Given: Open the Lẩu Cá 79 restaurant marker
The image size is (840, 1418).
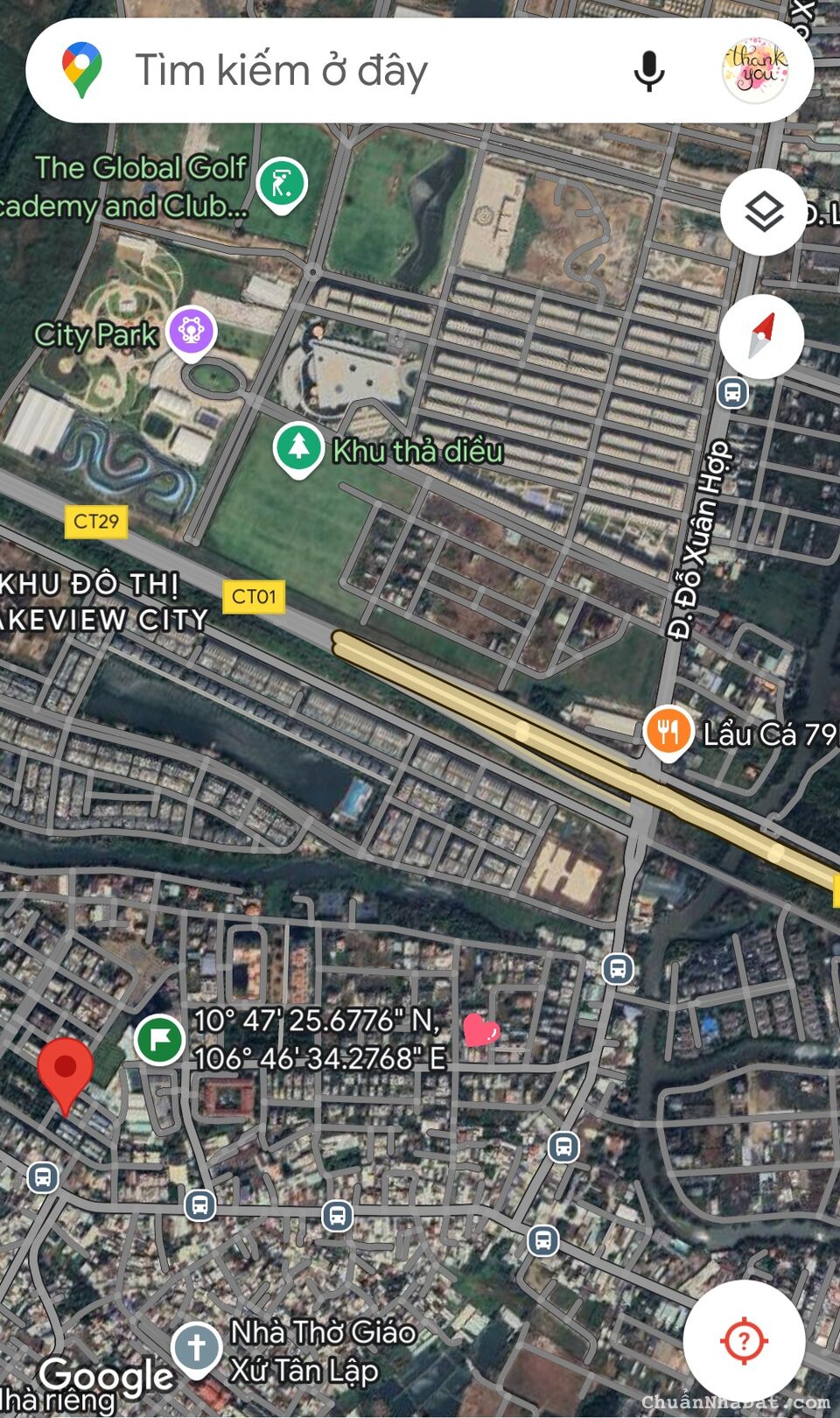Looking at the screenshot, I should tap(668, 731).
